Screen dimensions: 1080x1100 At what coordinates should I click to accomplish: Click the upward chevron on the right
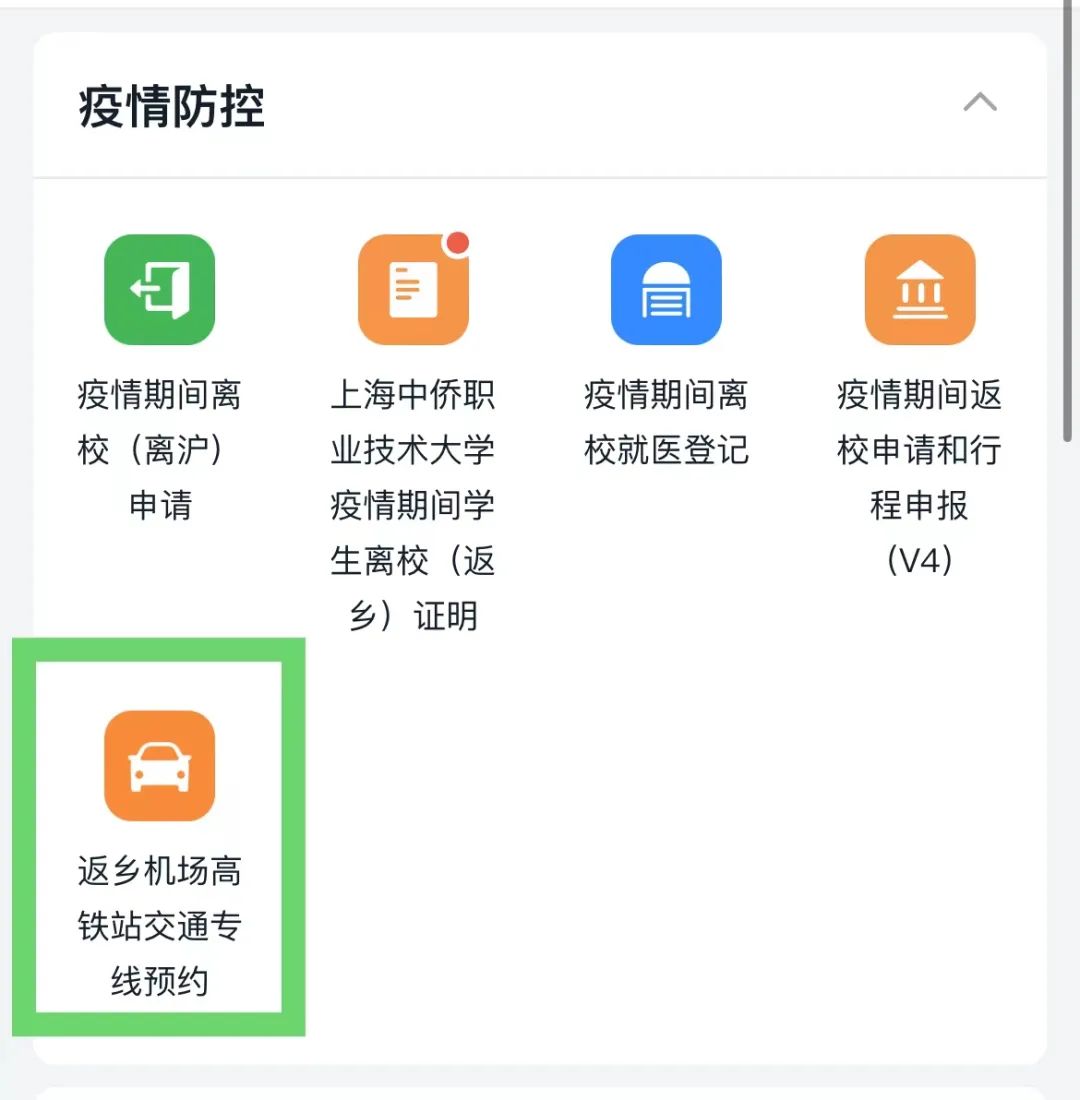click(979, 100)
